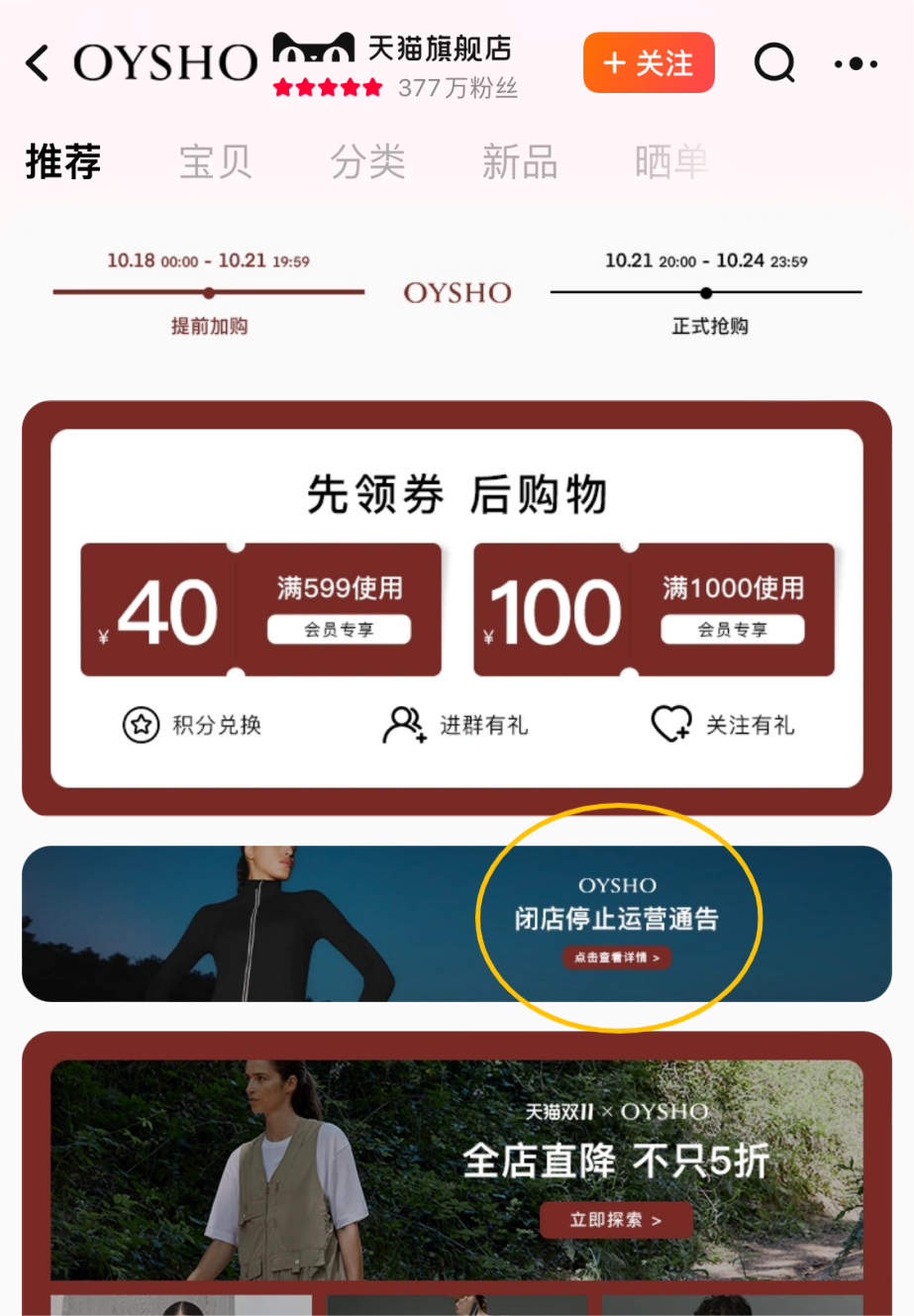Switch to the 新品 tab
914x1316 pixels.
(520, 161)
